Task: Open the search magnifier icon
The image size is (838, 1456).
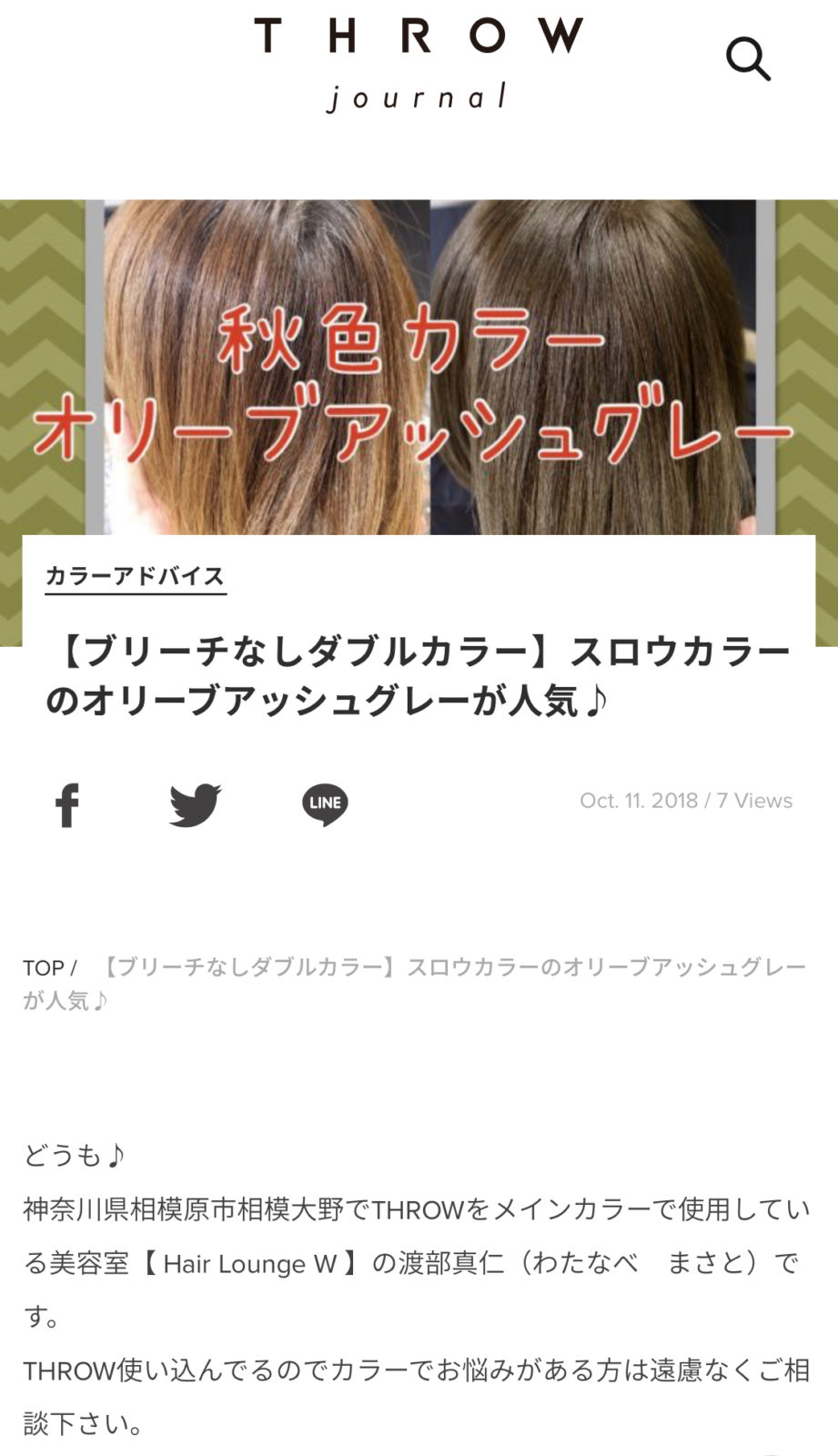Action: tap(748, 59)
